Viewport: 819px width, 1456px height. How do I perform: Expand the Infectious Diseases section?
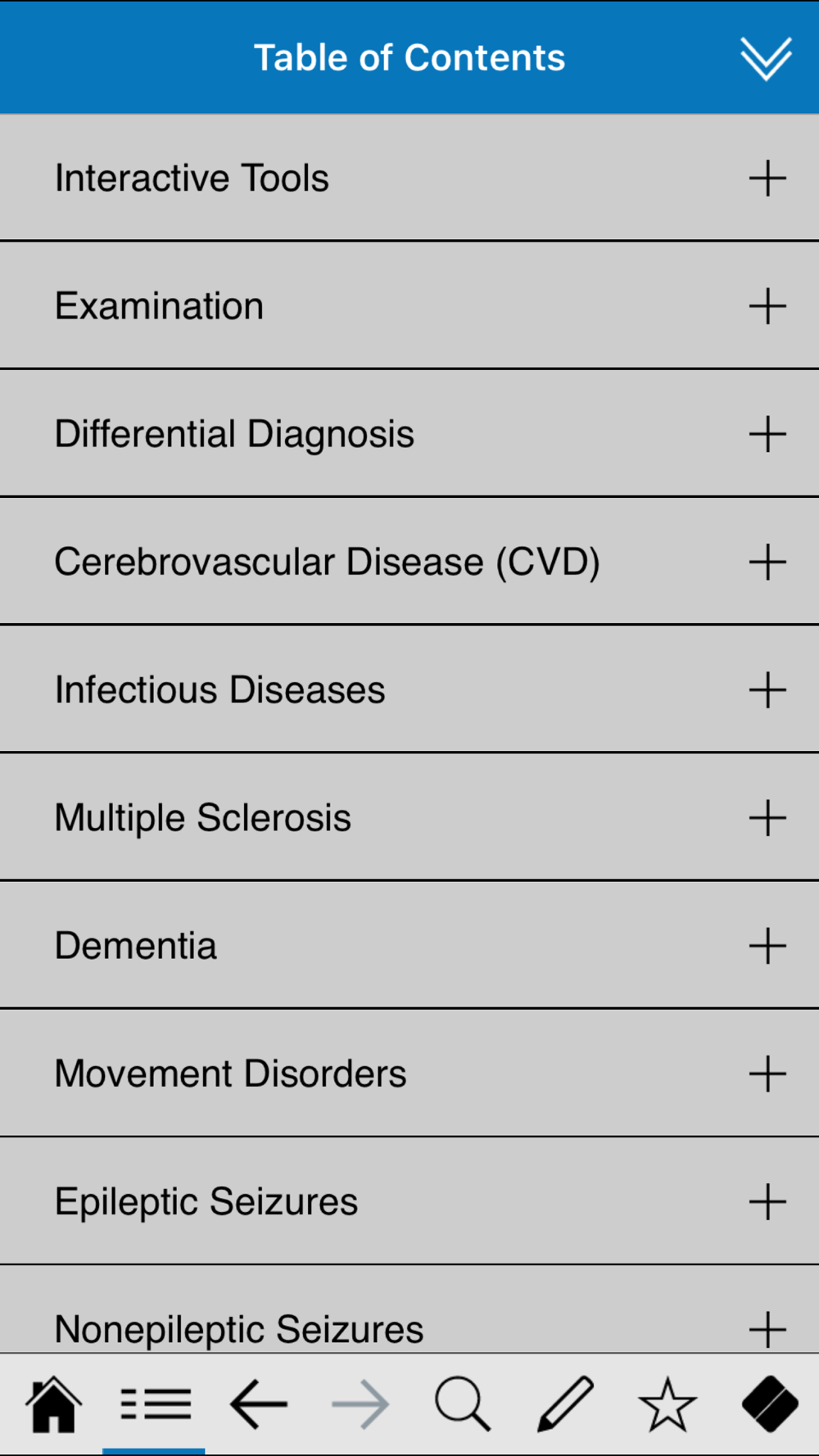click(767, 690)
